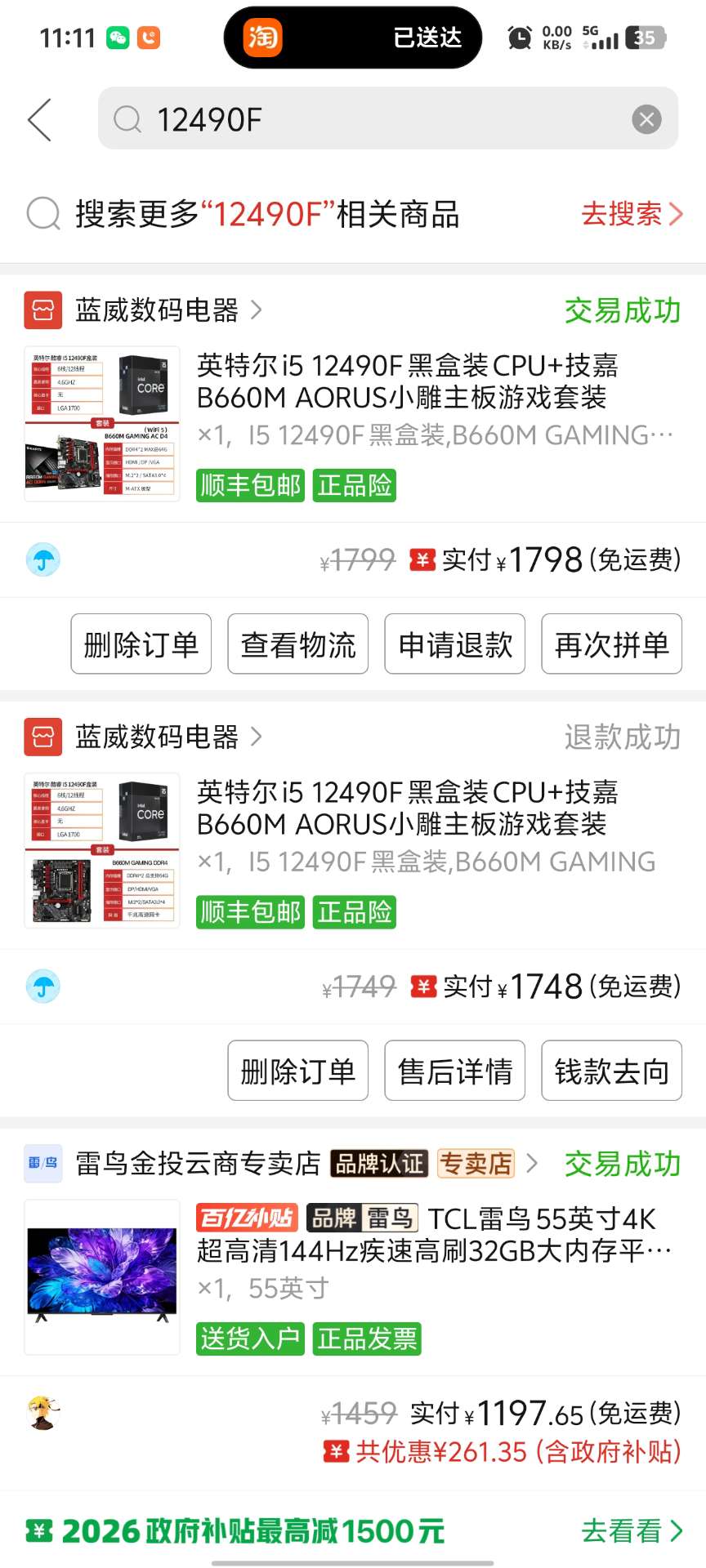Delete the refunded ¥1748 order
Image resolution: width=706 pixels, height=1568 pixels.
click(298, 1071)
